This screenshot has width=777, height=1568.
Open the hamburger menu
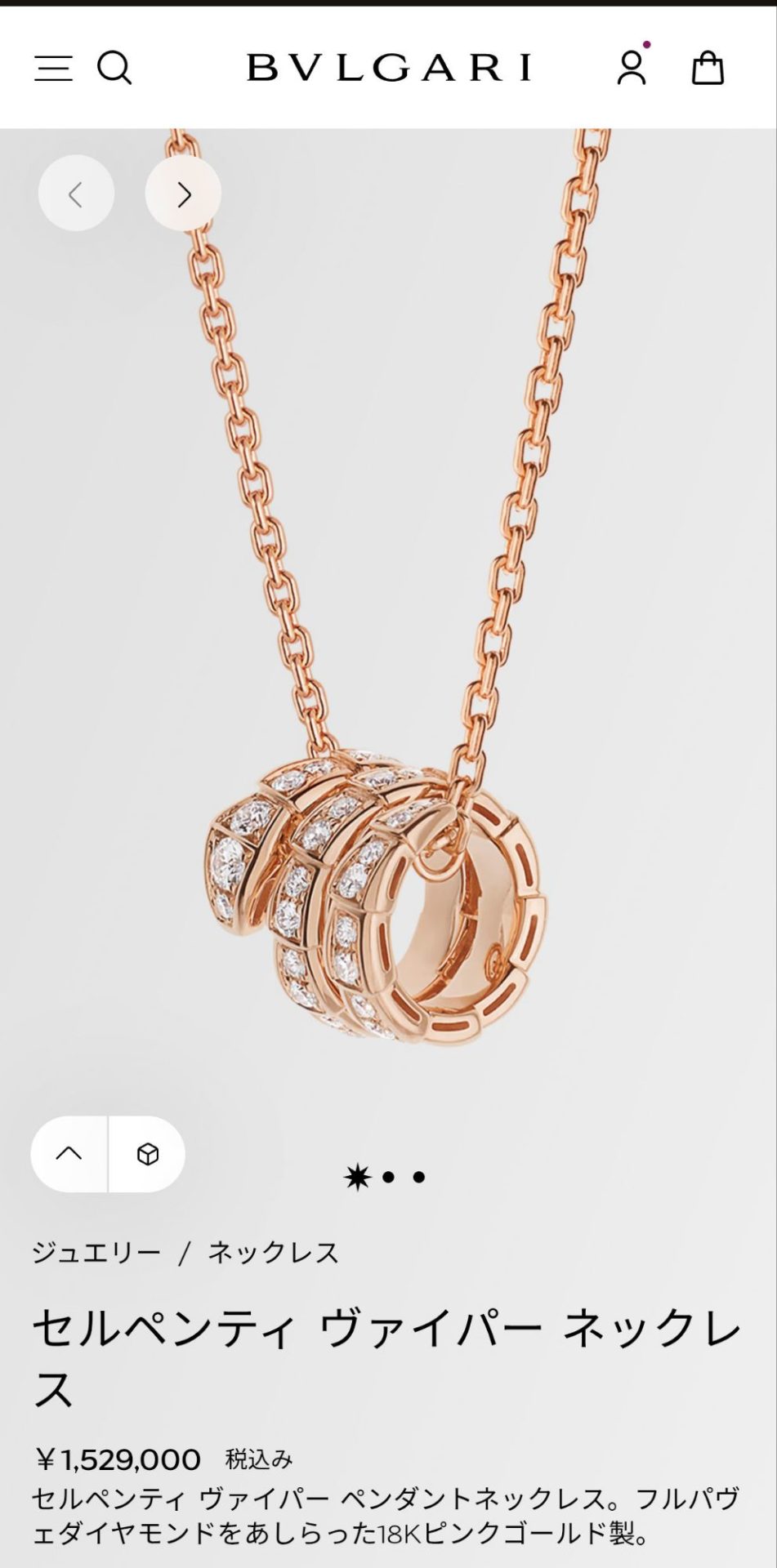[x=53, y=68]
